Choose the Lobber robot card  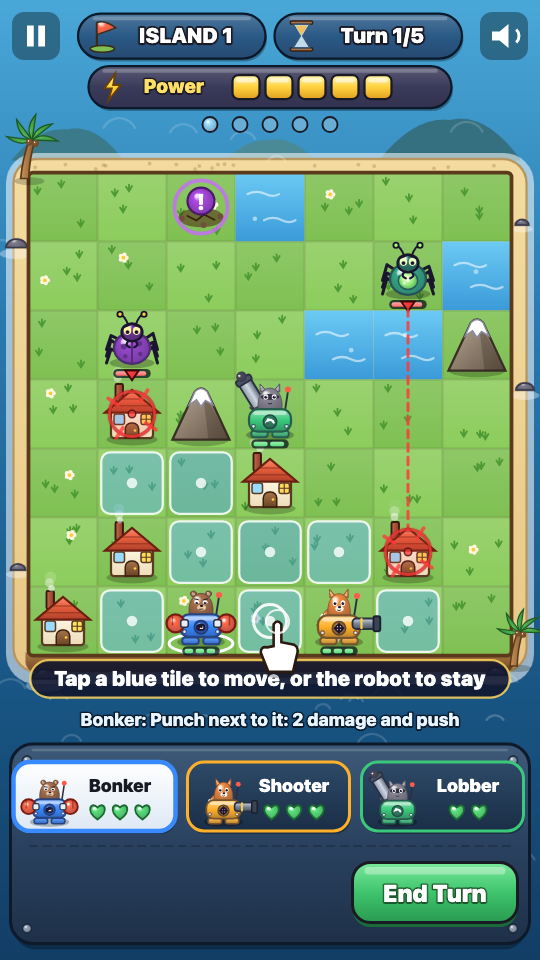pyautogui.click(x=442, y=797)
